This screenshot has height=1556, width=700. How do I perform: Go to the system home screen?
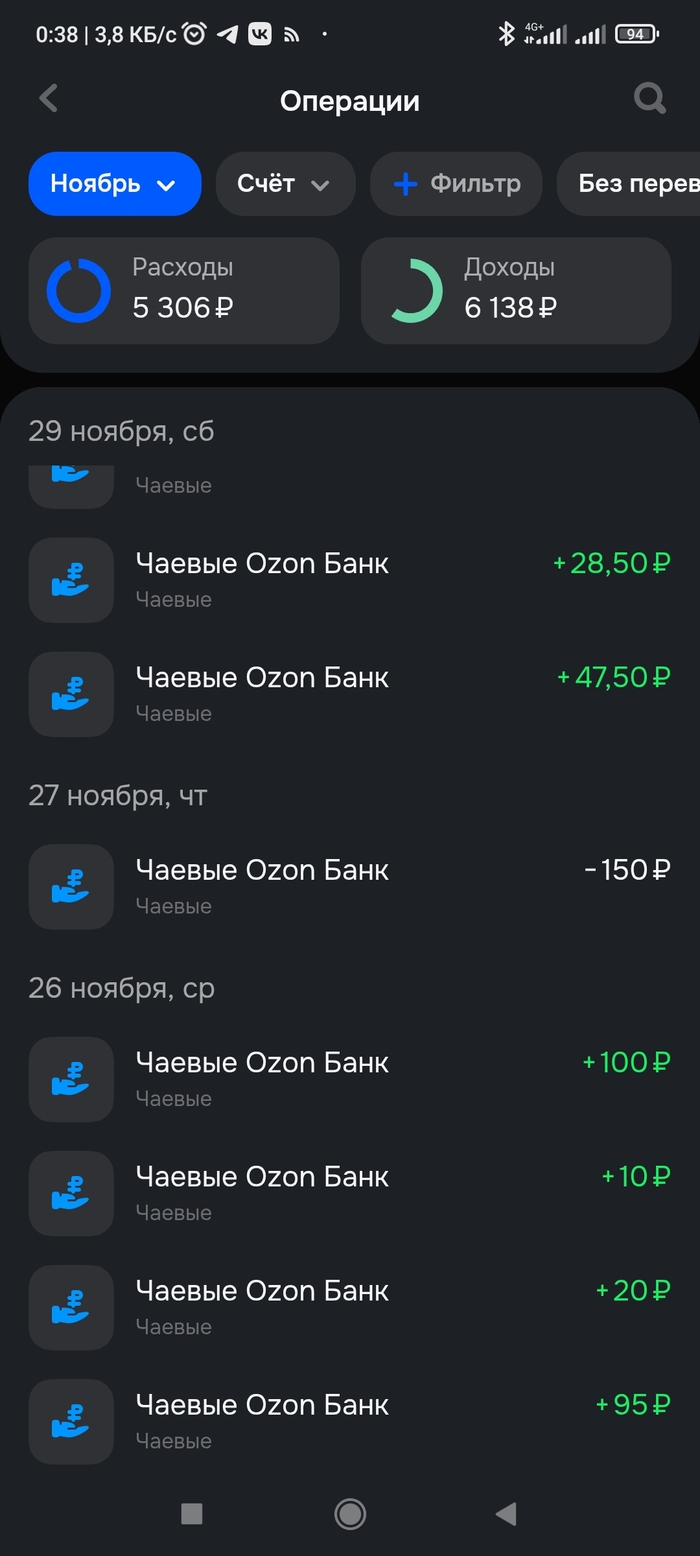point(350,1514)
